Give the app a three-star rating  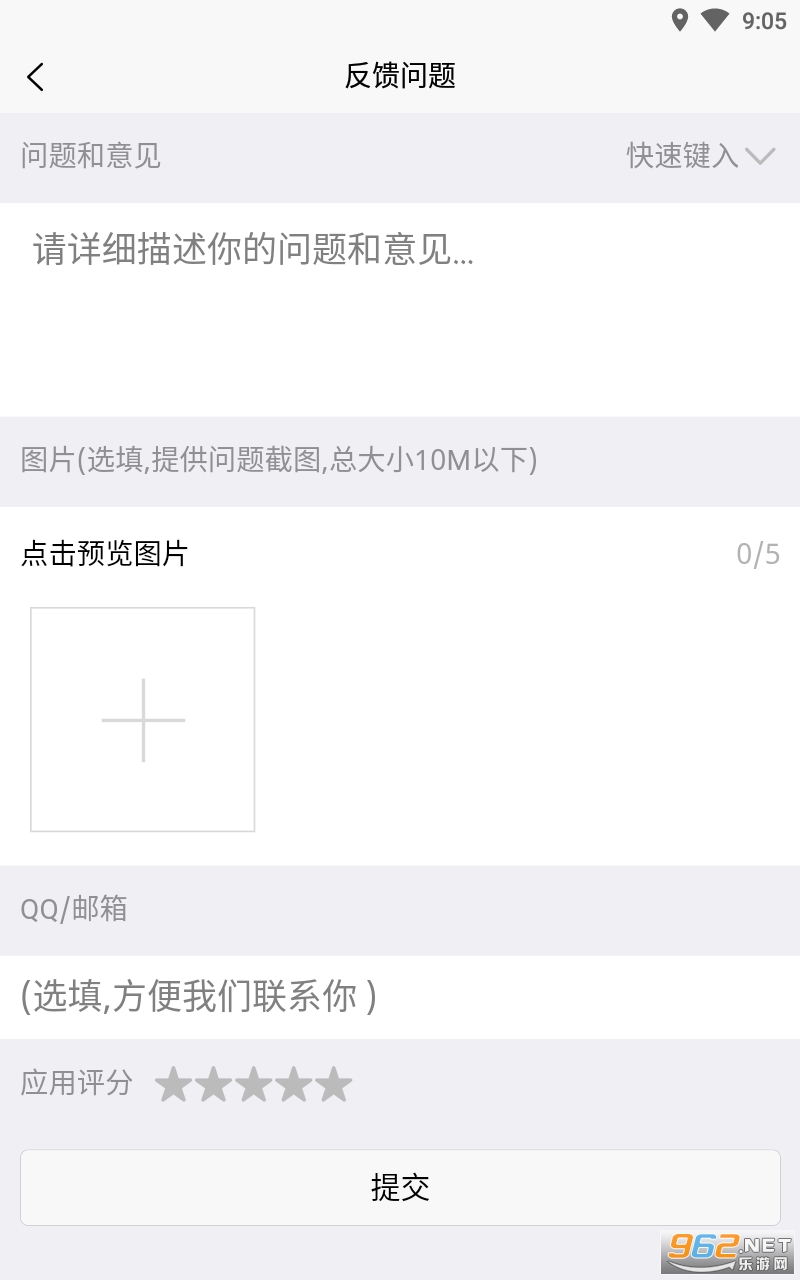(253, 1084)
